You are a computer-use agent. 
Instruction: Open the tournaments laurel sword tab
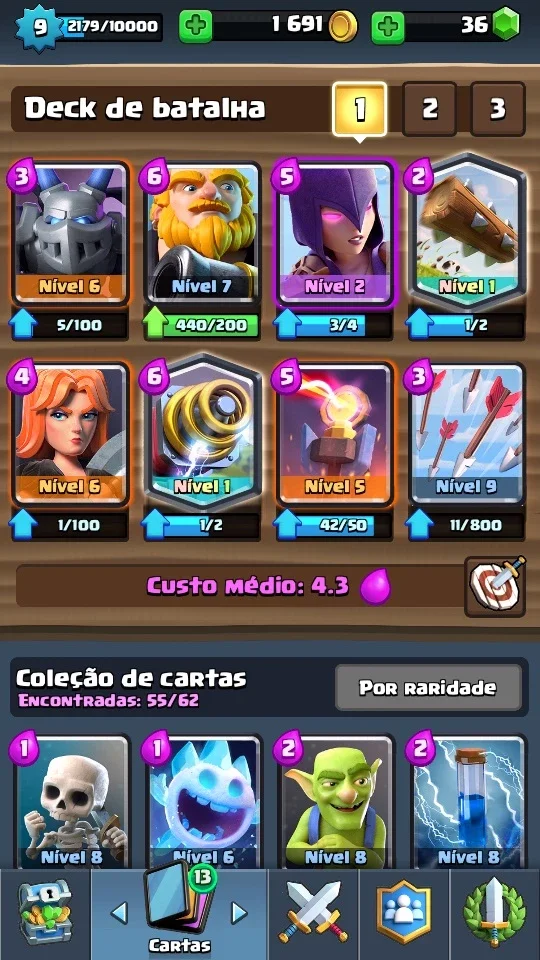[x=495, y=914]
